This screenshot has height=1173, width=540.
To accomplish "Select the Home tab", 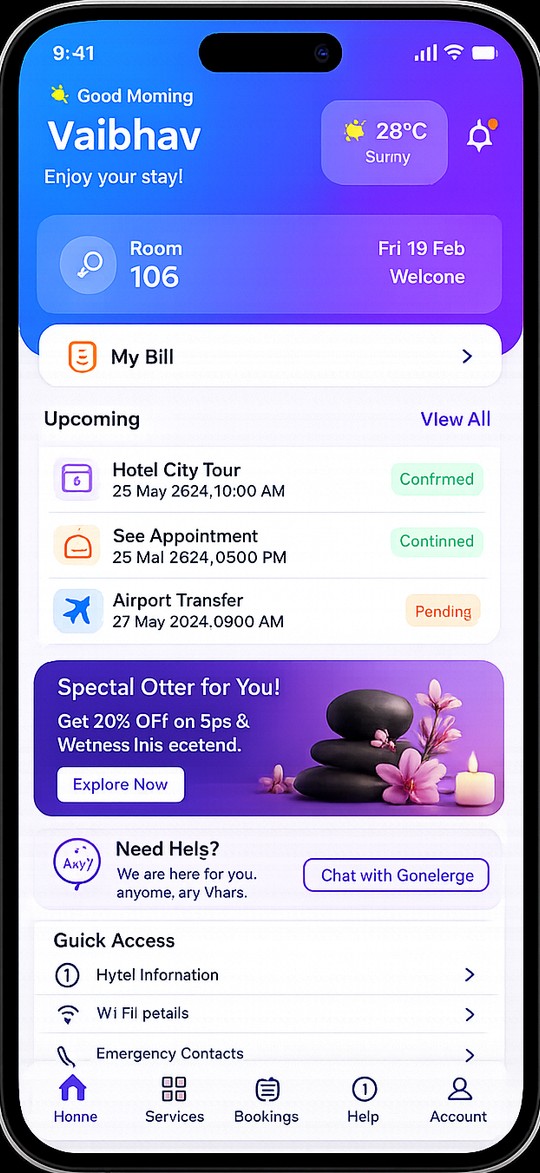I will [75, 1100].
